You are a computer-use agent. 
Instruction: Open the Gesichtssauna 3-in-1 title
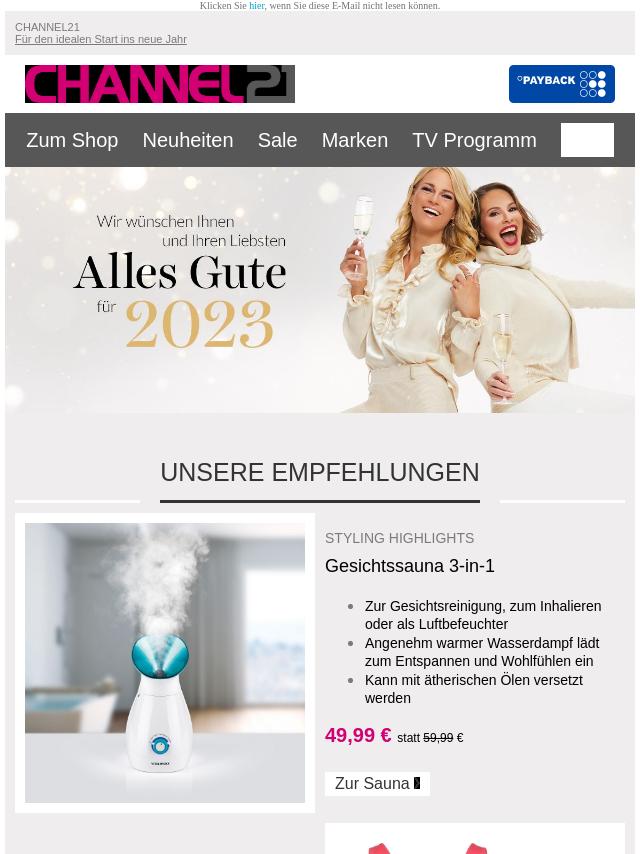(x=410, y=566)
